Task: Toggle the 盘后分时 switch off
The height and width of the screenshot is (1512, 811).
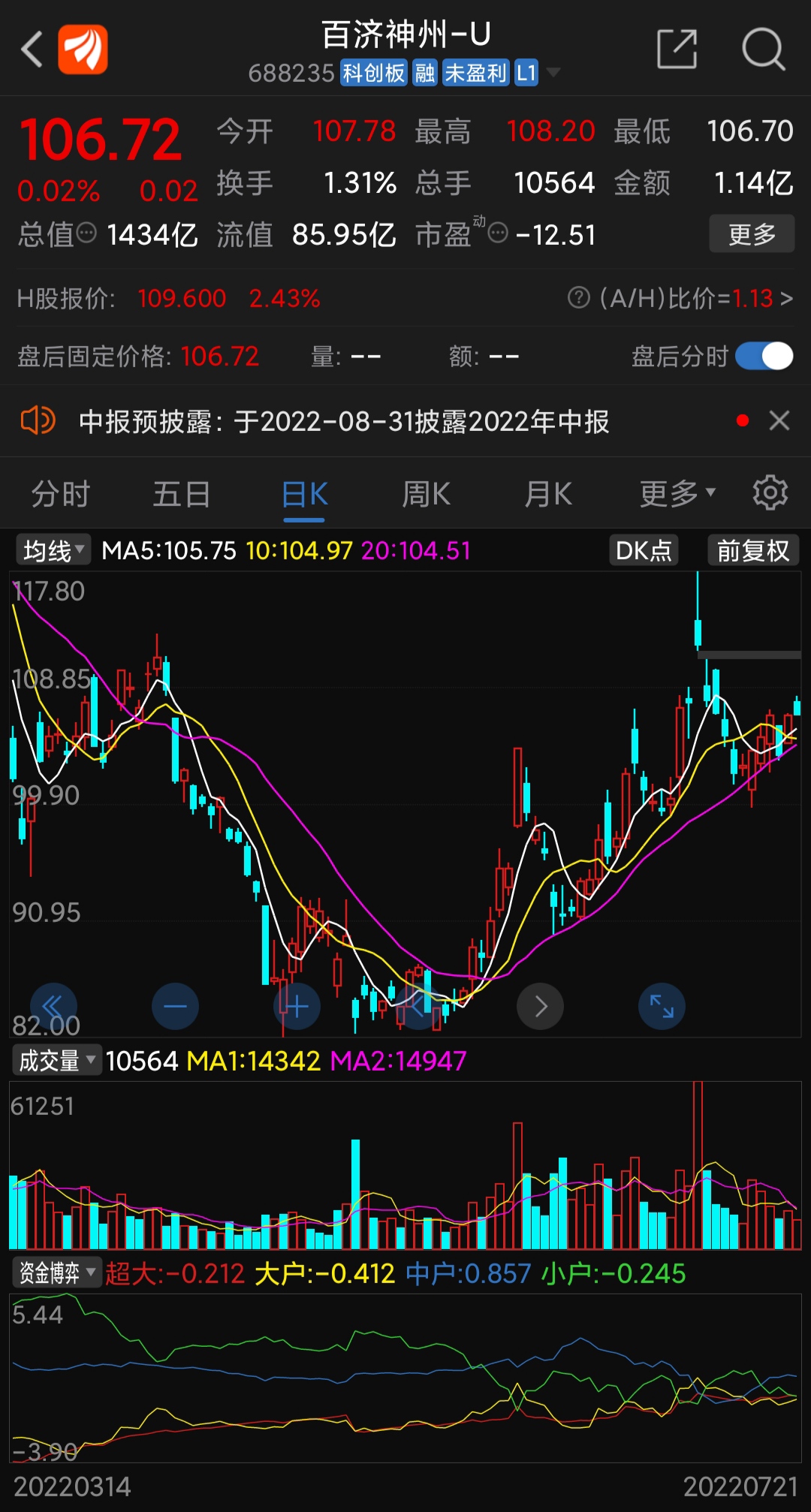Action: tap(764, 356)
